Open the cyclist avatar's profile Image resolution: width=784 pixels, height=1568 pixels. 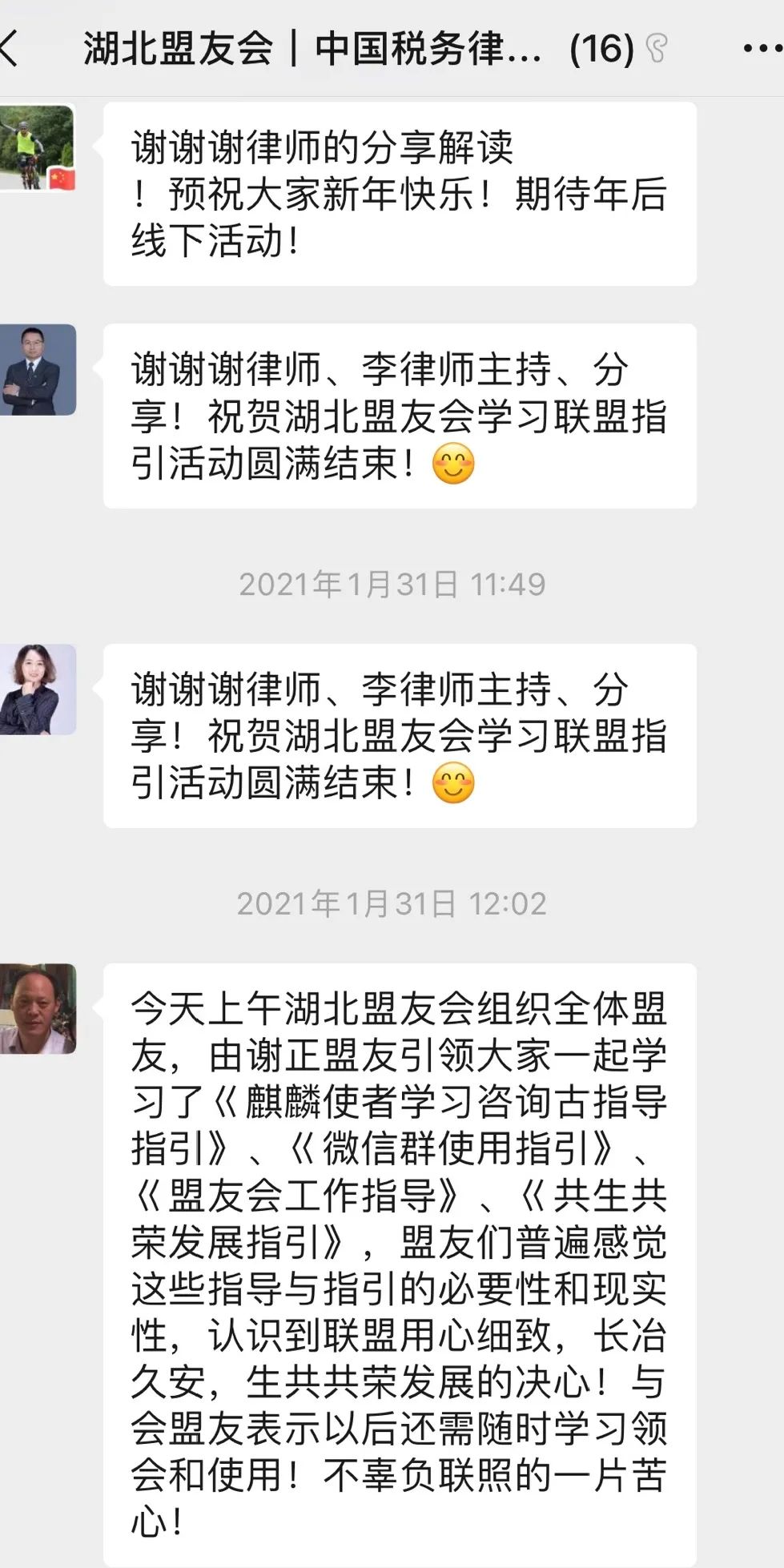tap(37, 147)
